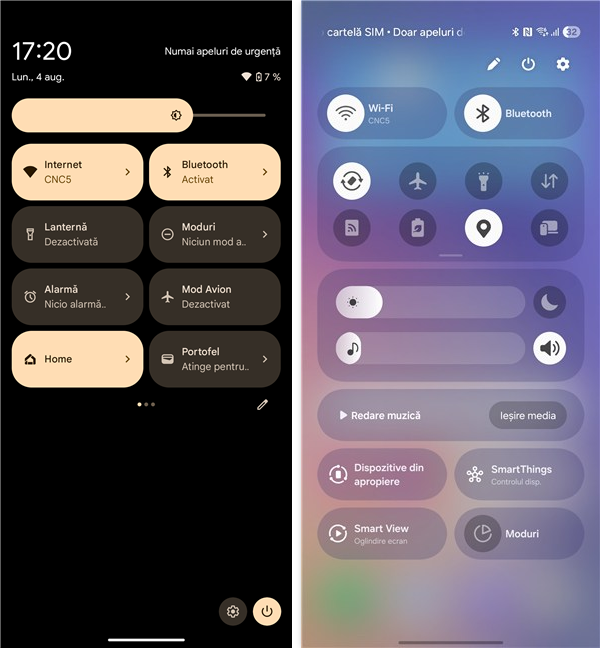The image size is (600, 648).
Task: Toggle the location pin icon
Action: click(x=483, y=228)
